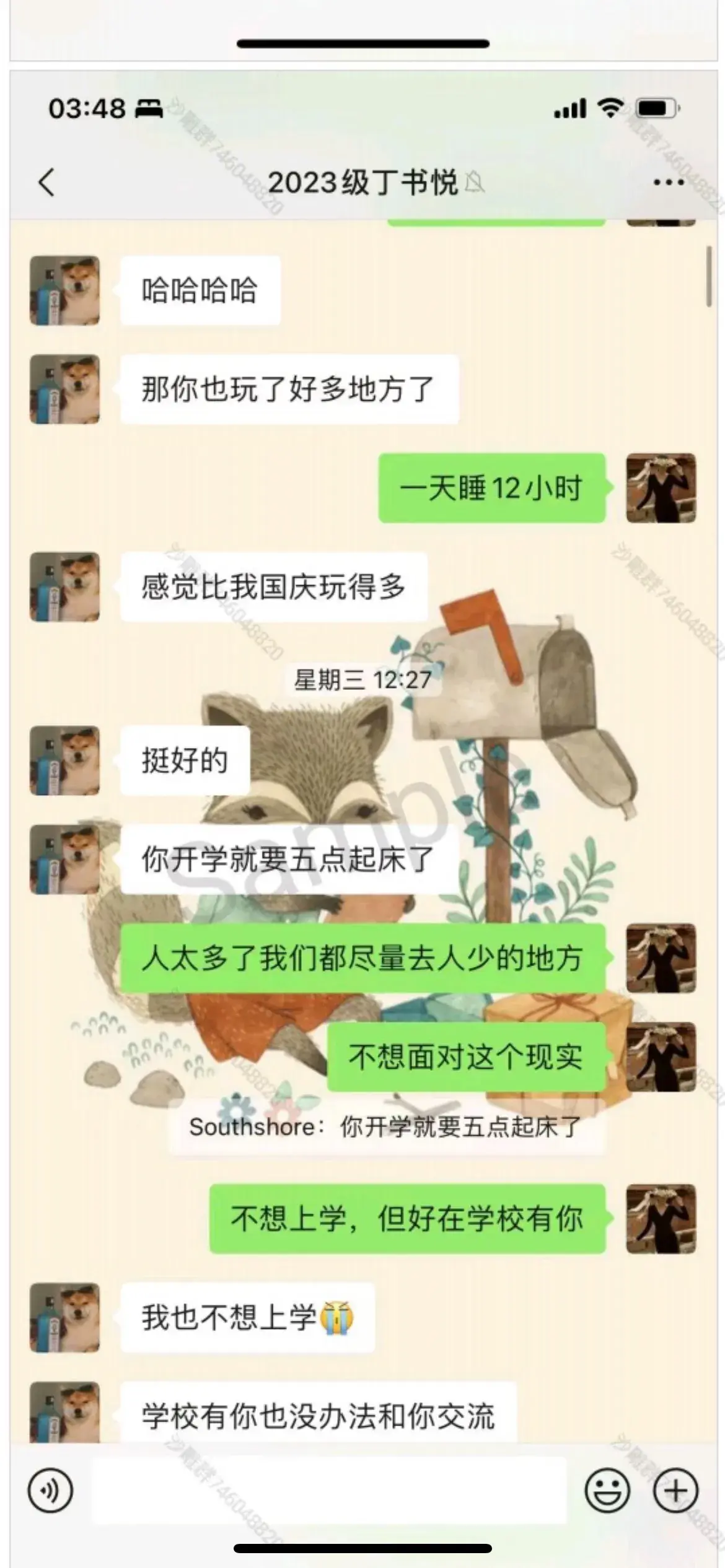Screen dimensions: 725x1568
Task: Tap my avatar next to 不想面对这个现实
Action: click(x=661, y=1057)
